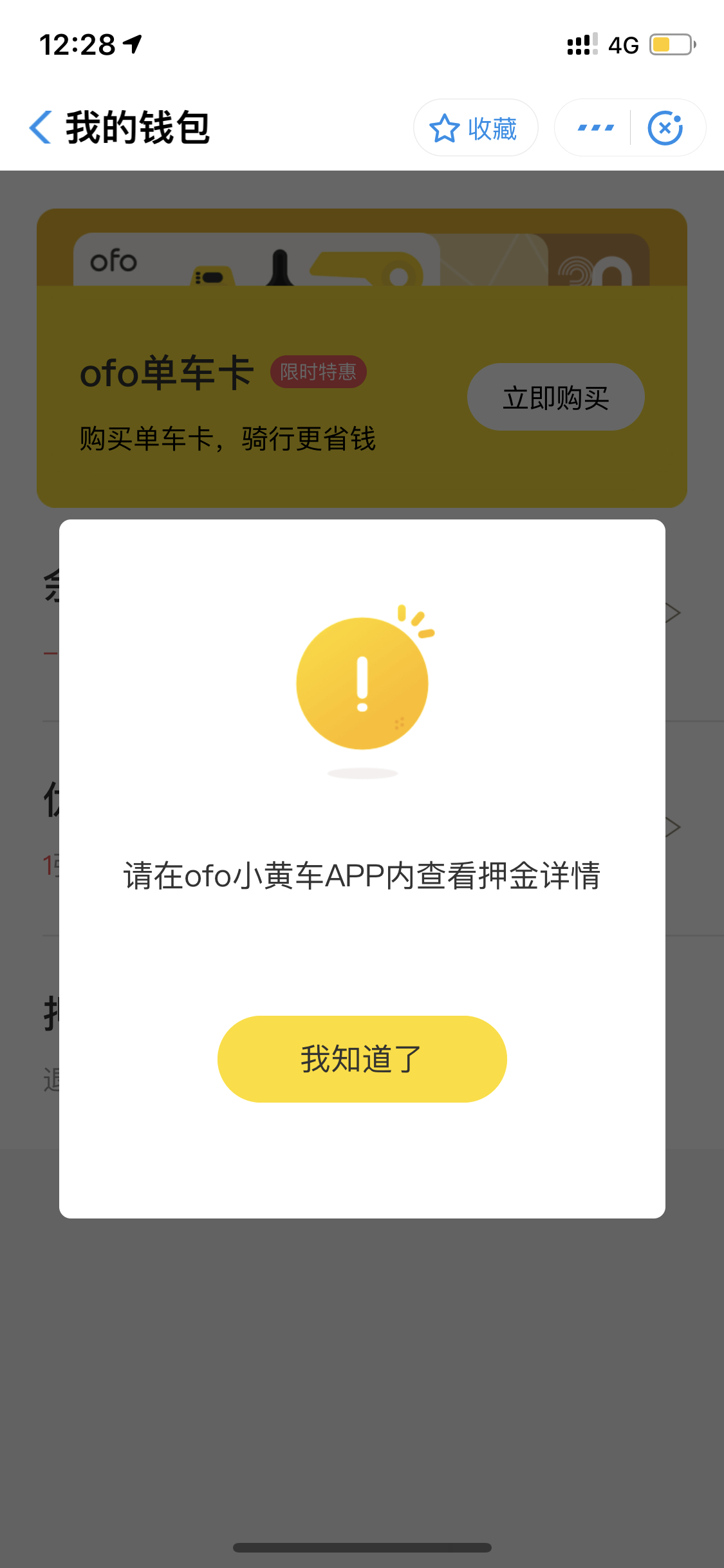This screenshot has height=1568, width=724.
Task: Click the yellow exclamation warning icon
Action: click(x=362, y=682)
